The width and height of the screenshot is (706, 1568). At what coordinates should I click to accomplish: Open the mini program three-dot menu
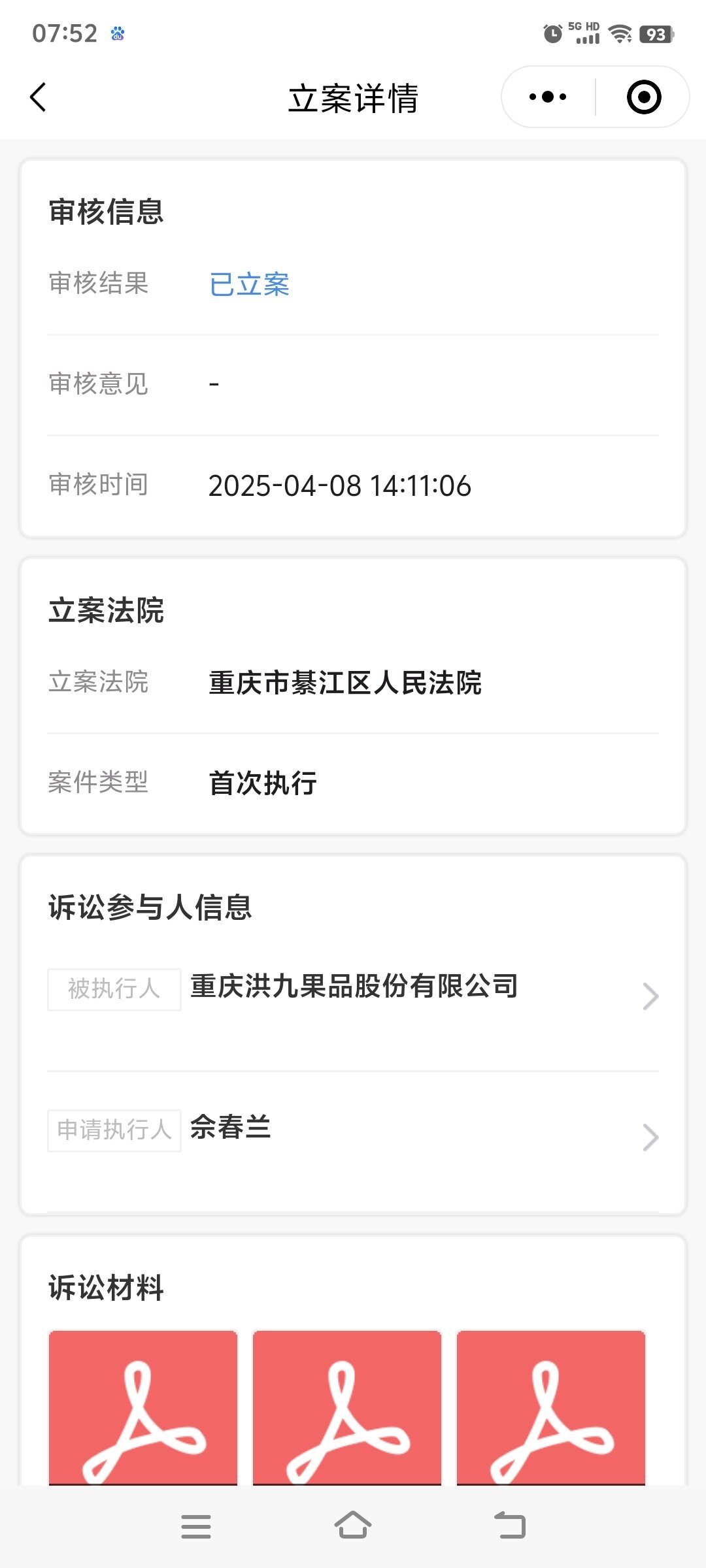[x=548, y=97]
